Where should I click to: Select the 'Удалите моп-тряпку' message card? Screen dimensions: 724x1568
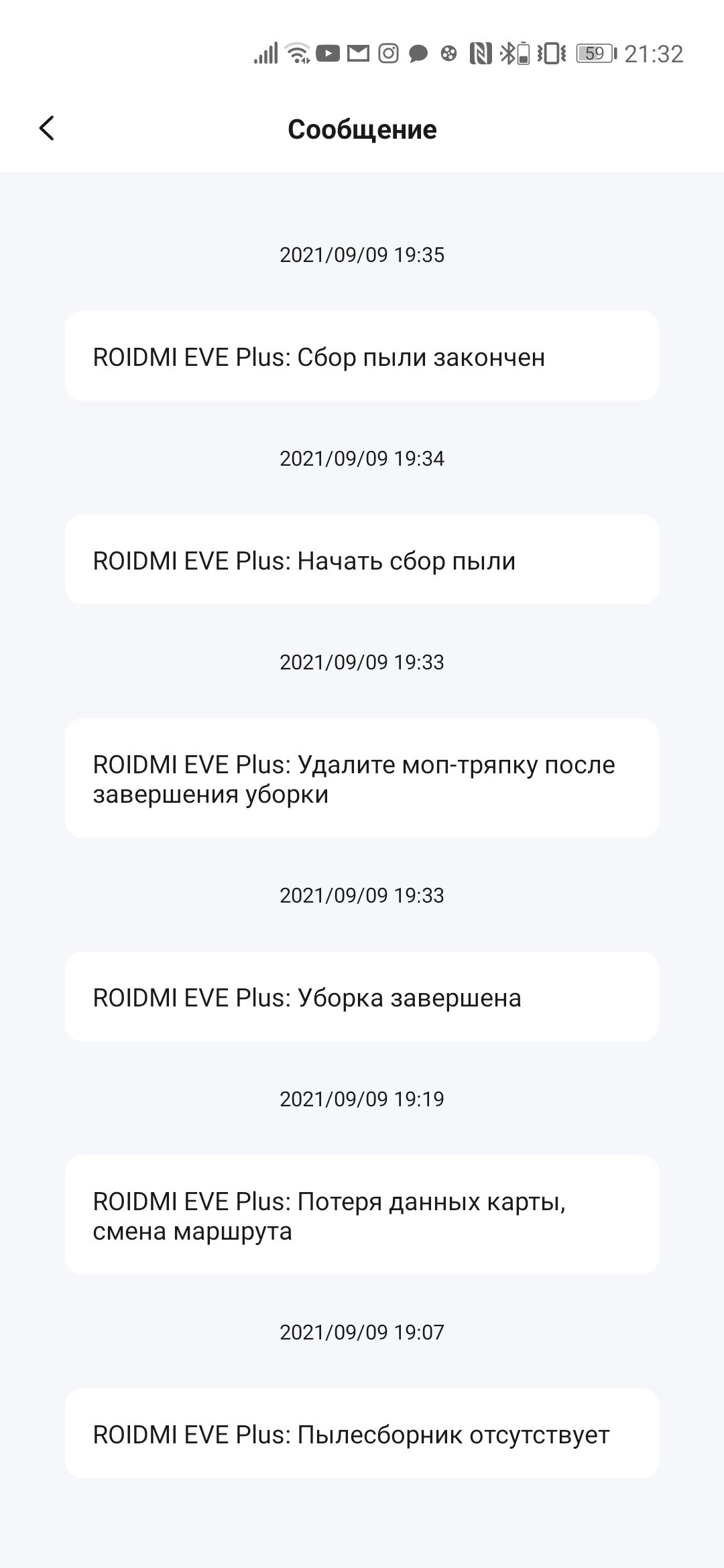[362, 778]
